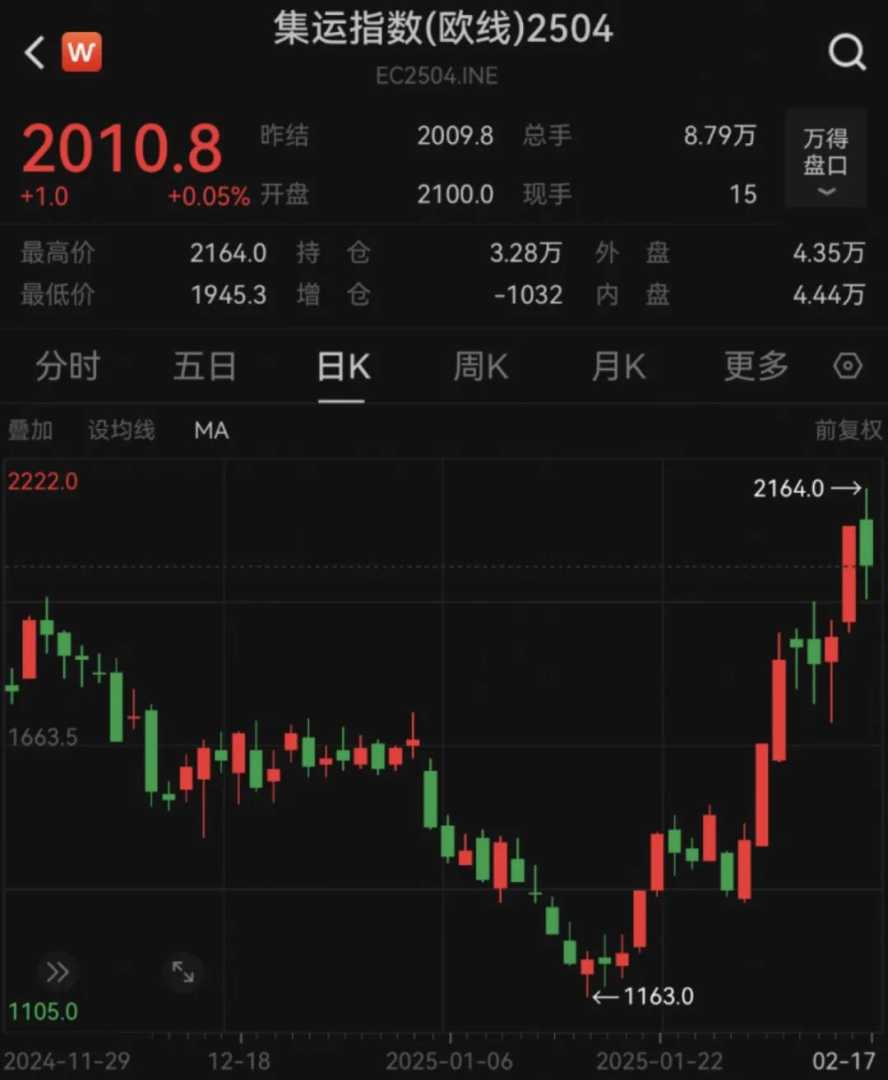Select the 日K chart tab
The image size is (888, 1080).
(343, 367)
